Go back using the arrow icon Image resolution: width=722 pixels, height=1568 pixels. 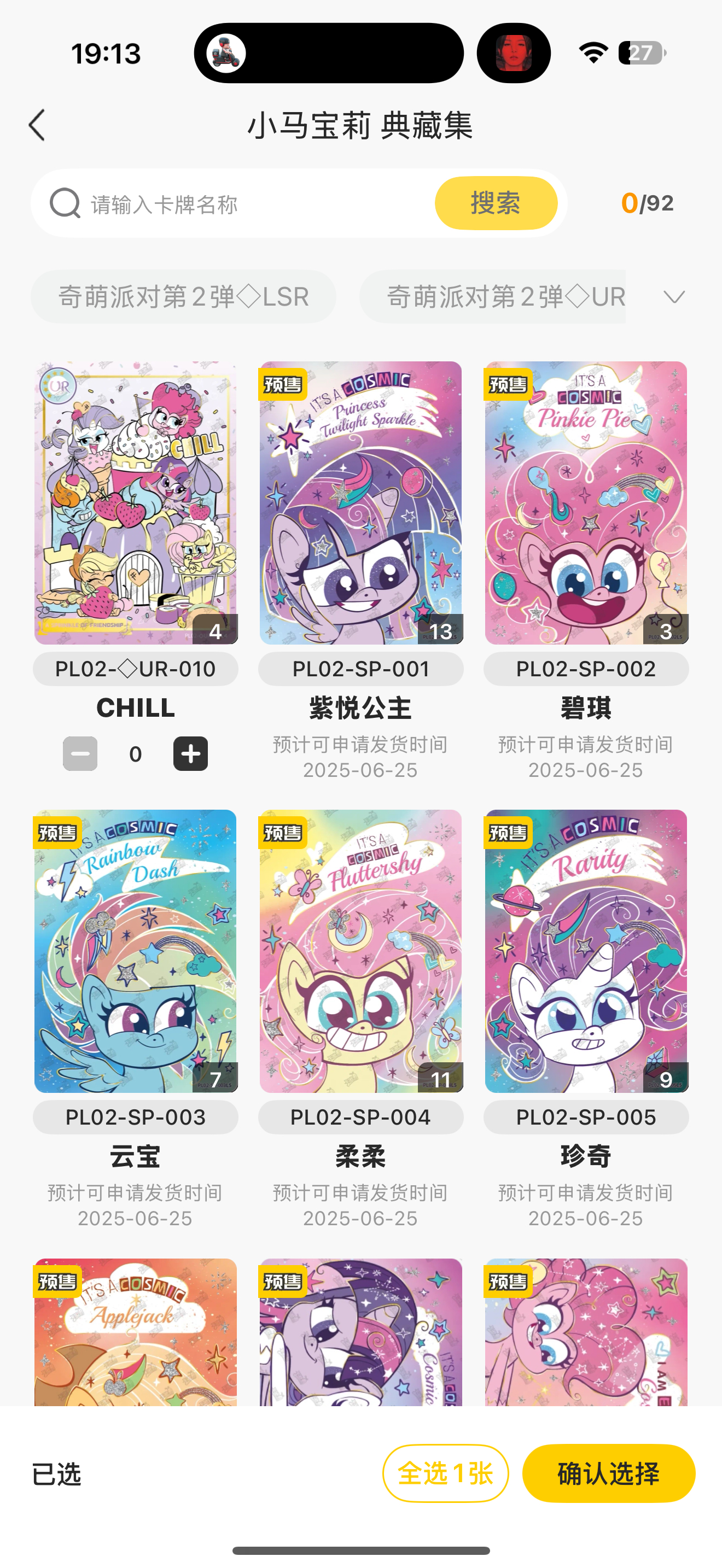point(38,125)
